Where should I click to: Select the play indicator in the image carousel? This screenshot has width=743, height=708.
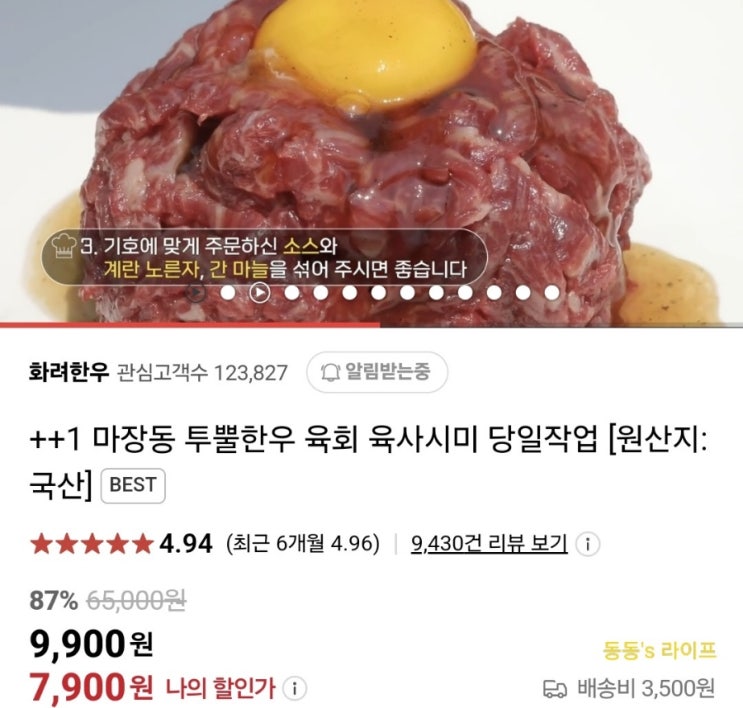(259, 293)
